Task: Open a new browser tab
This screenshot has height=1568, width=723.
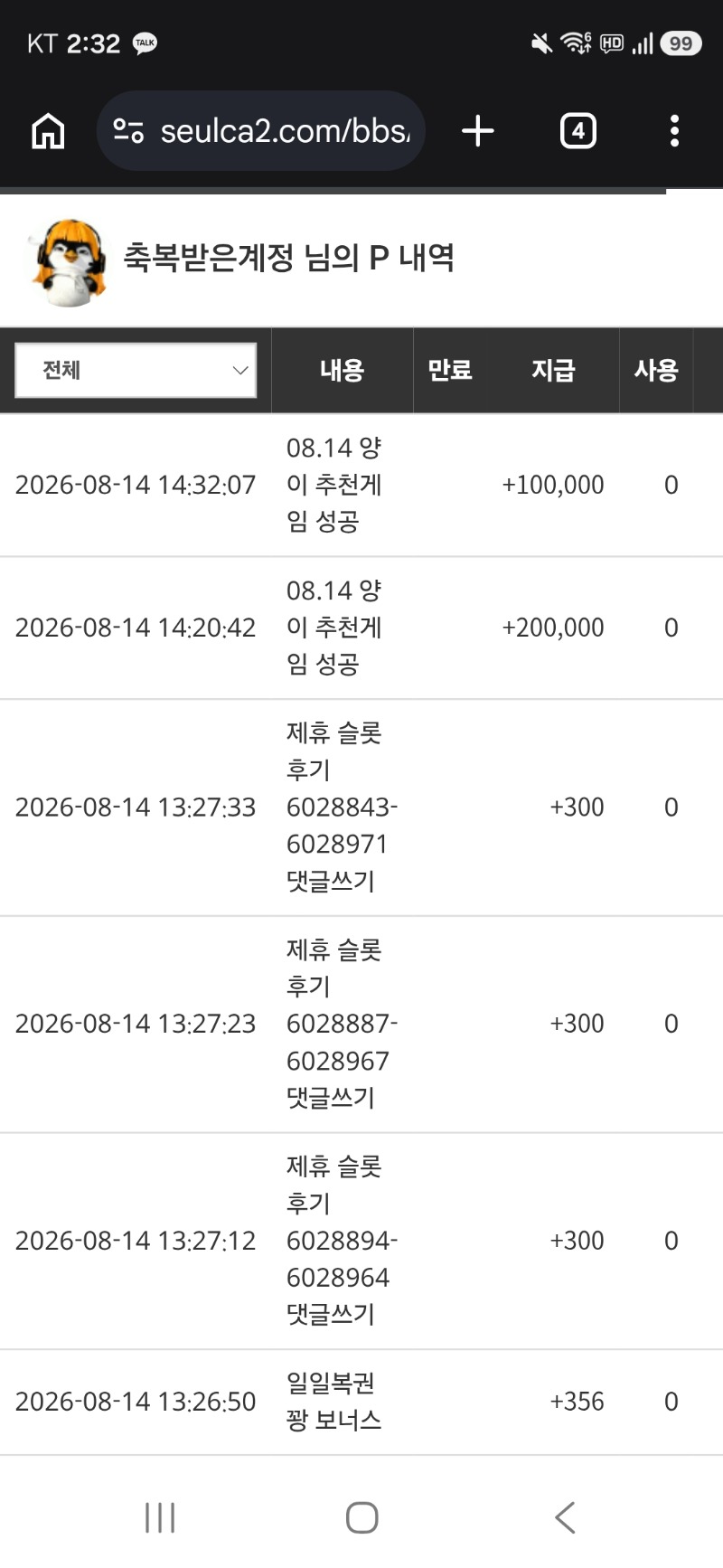Action: coord(478,131)
